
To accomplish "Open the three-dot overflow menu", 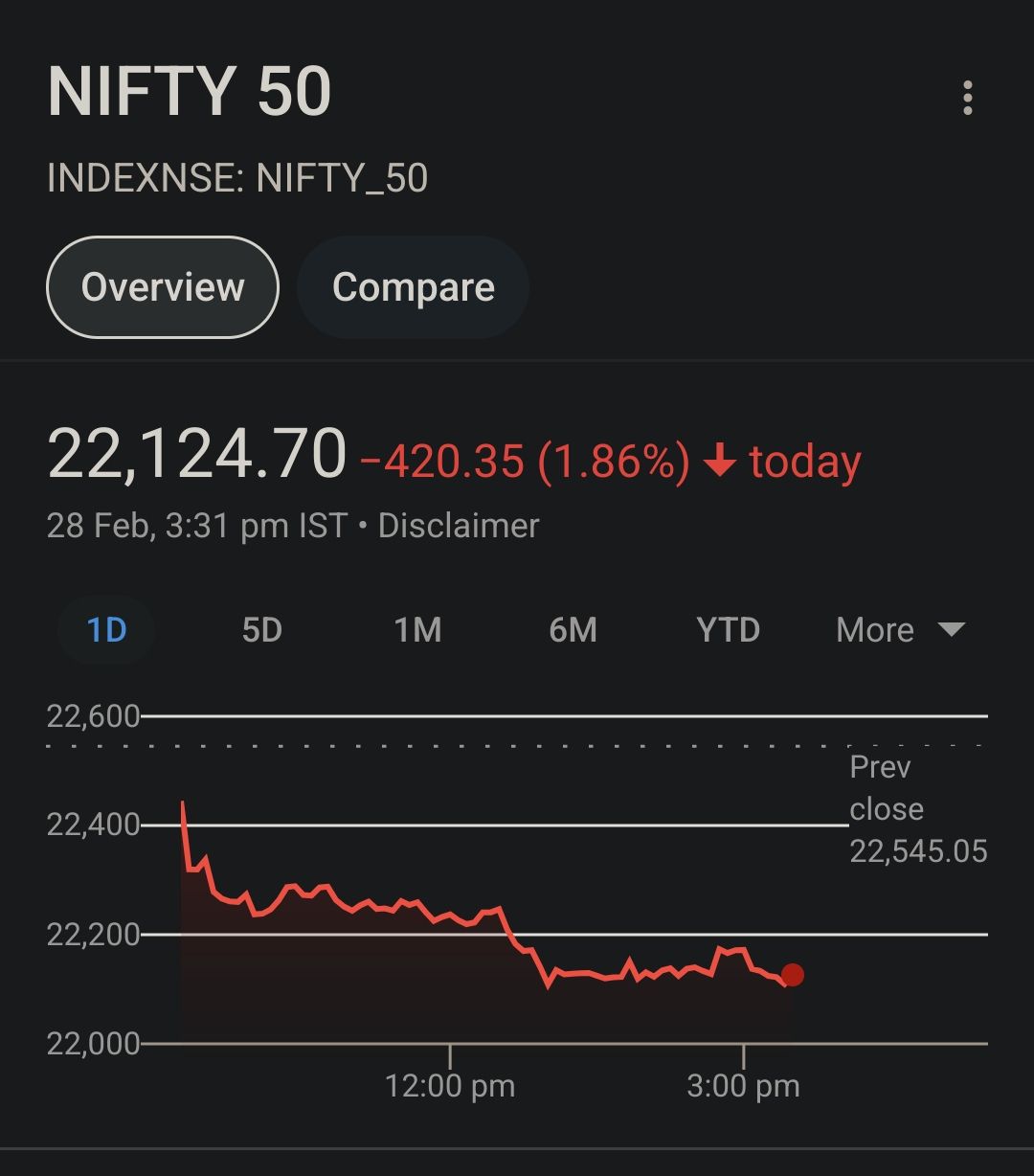I will click(968, 98).
